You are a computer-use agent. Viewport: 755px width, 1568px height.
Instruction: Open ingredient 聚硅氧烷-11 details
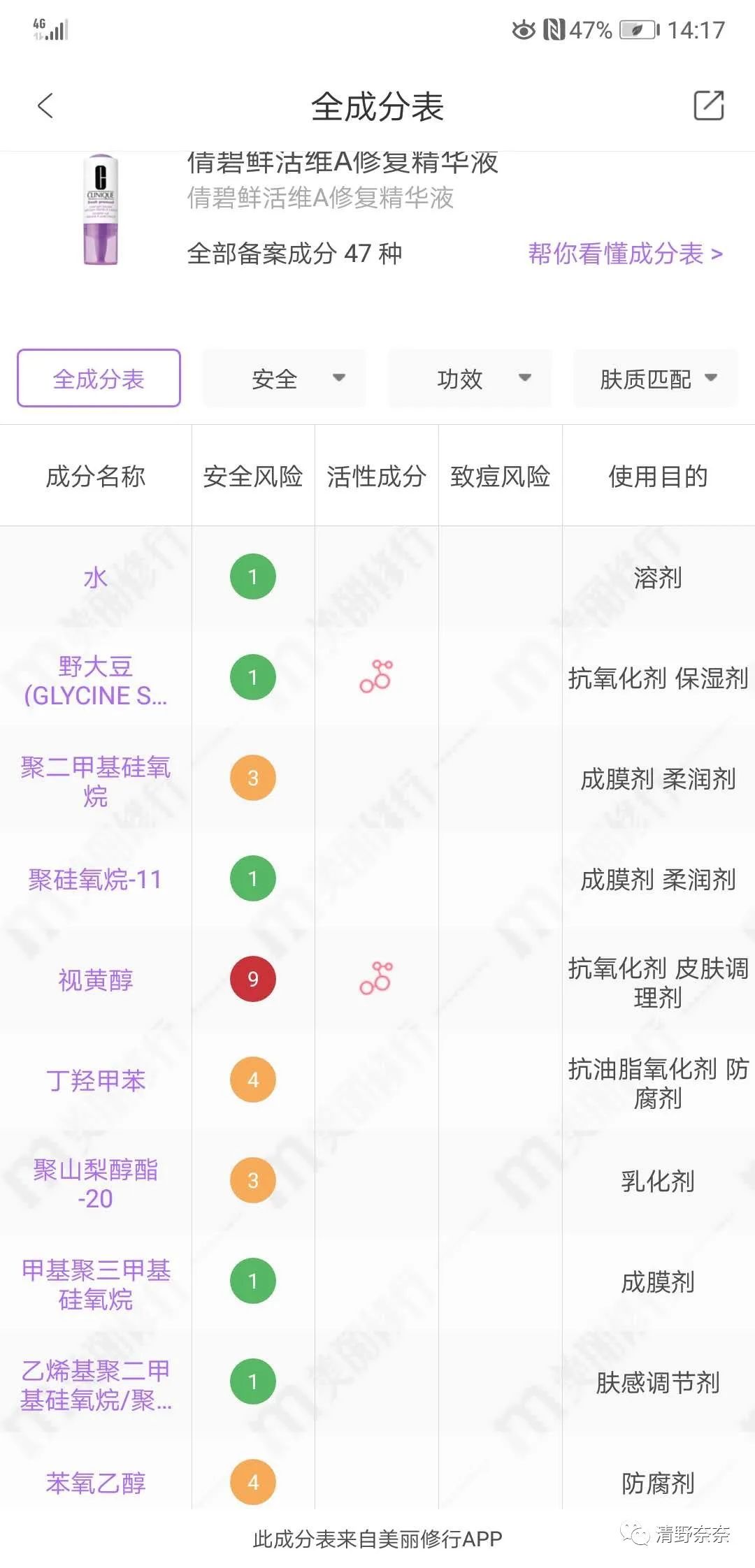pyautogui.click(x=96, y=880)
